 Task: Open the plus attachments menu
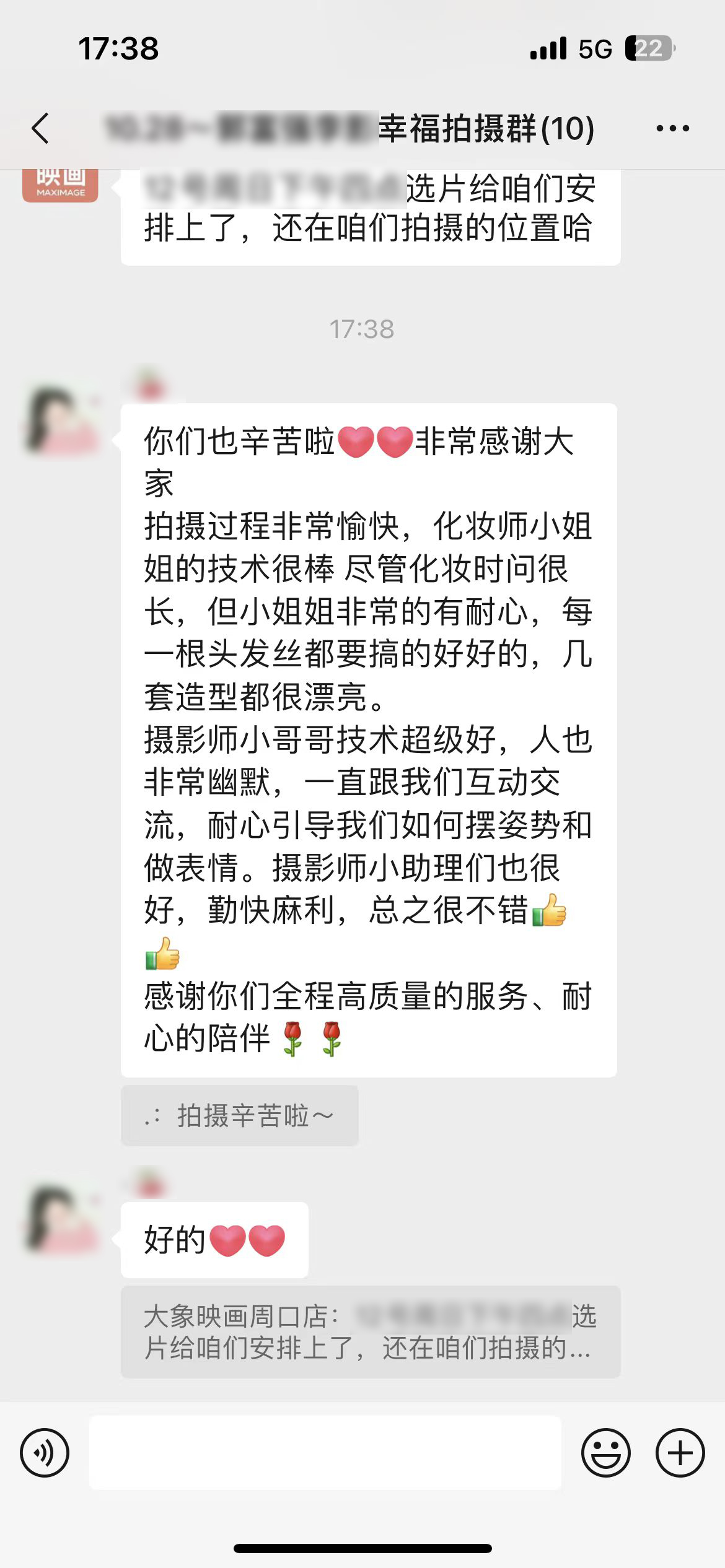[x=680, y=1453]
